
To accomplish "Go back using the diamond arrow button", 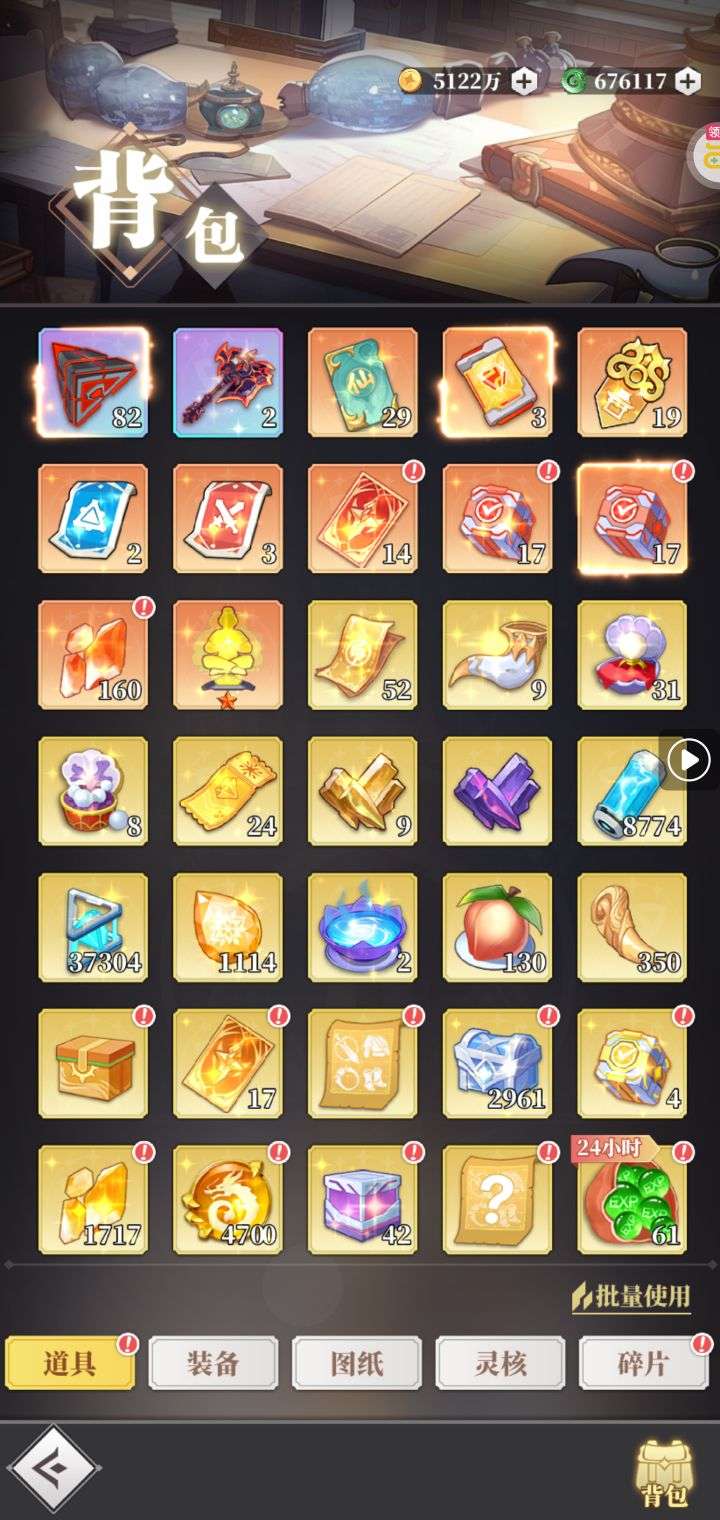I will point(55,1468).
